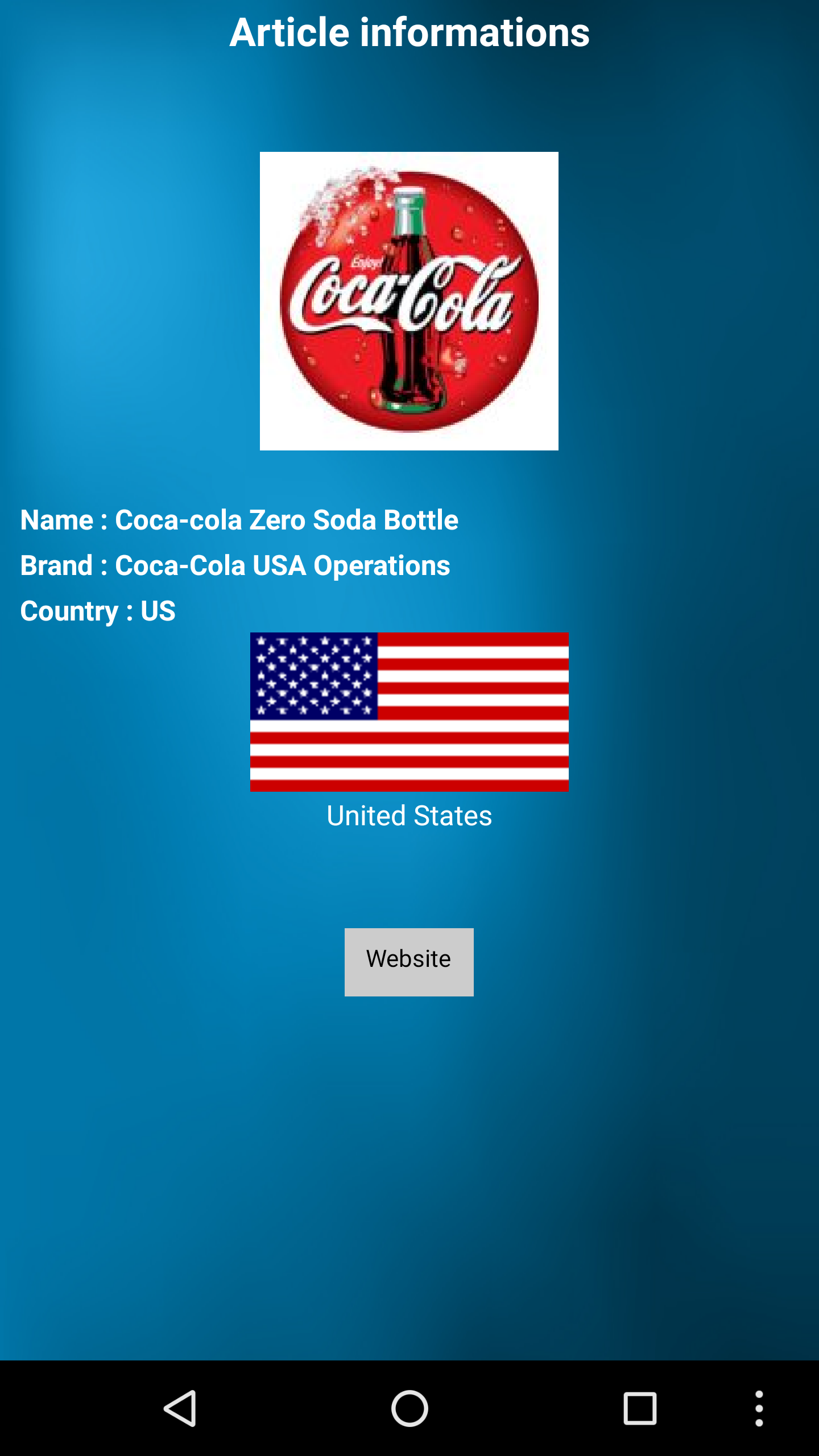The image size is (819, 1456).
Task: Open recent apps from the navigation bar
Action: (640, 1408)
